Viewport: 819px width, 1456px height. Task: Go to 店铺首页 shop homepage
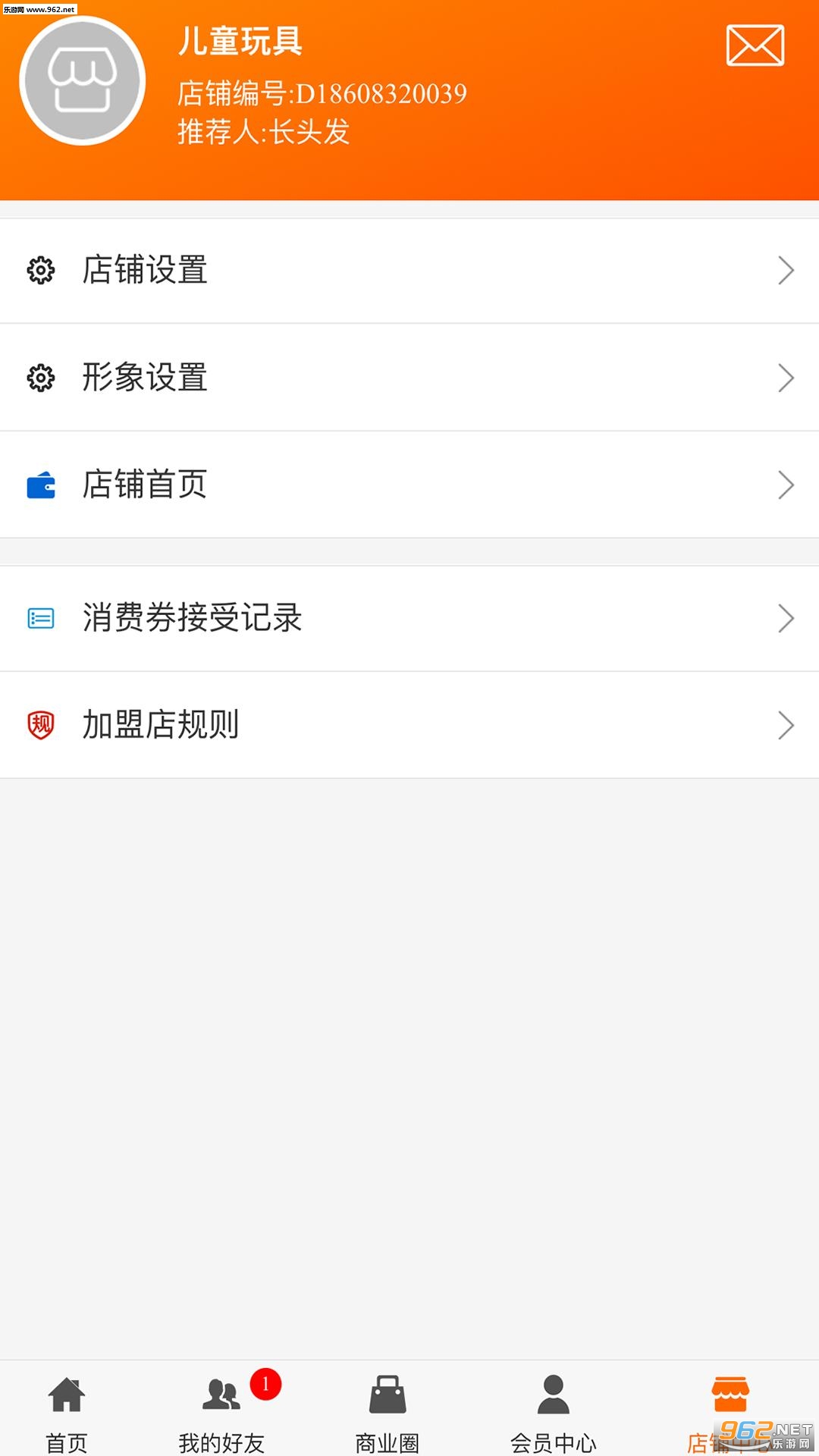point(409,485)
